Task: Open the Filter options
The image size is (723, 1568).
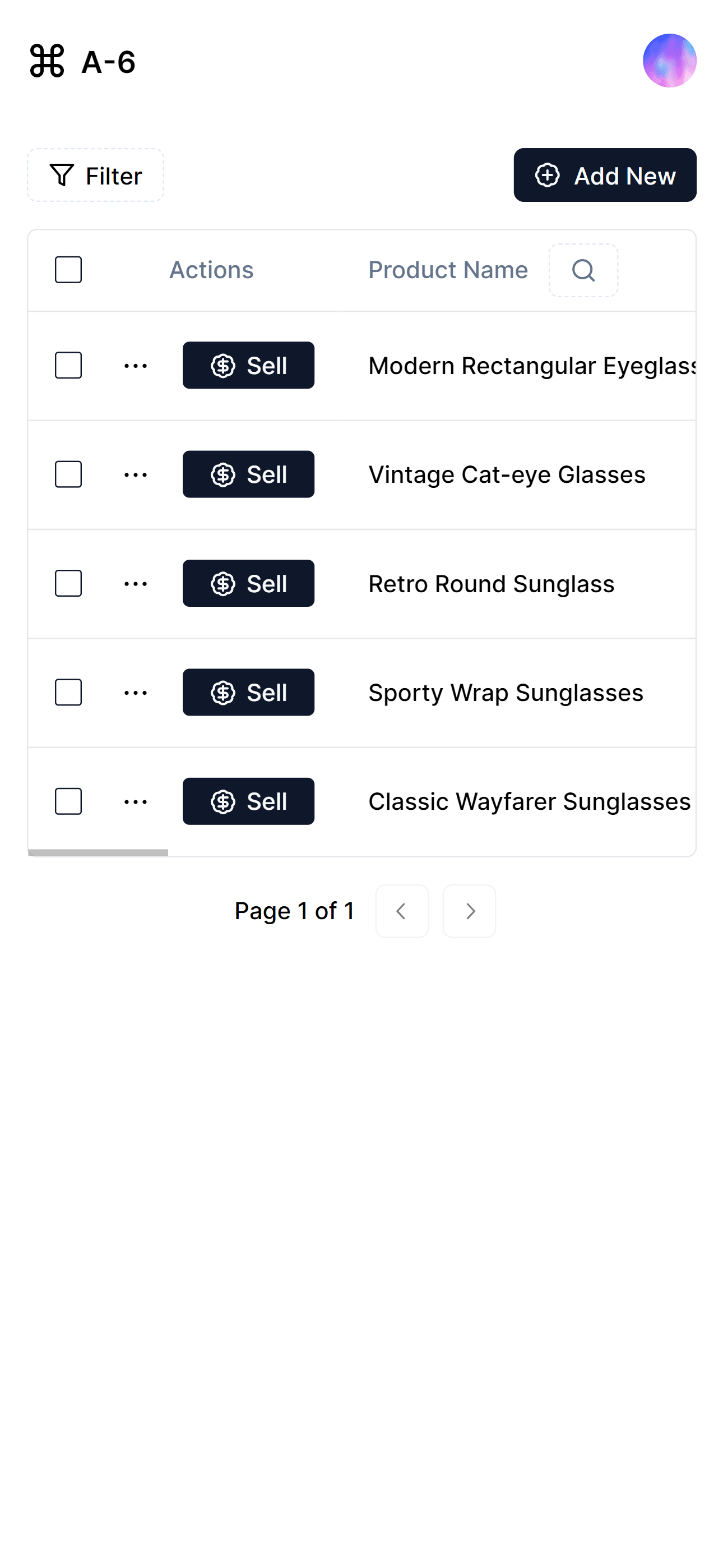Action: click(x=95, y=176)
